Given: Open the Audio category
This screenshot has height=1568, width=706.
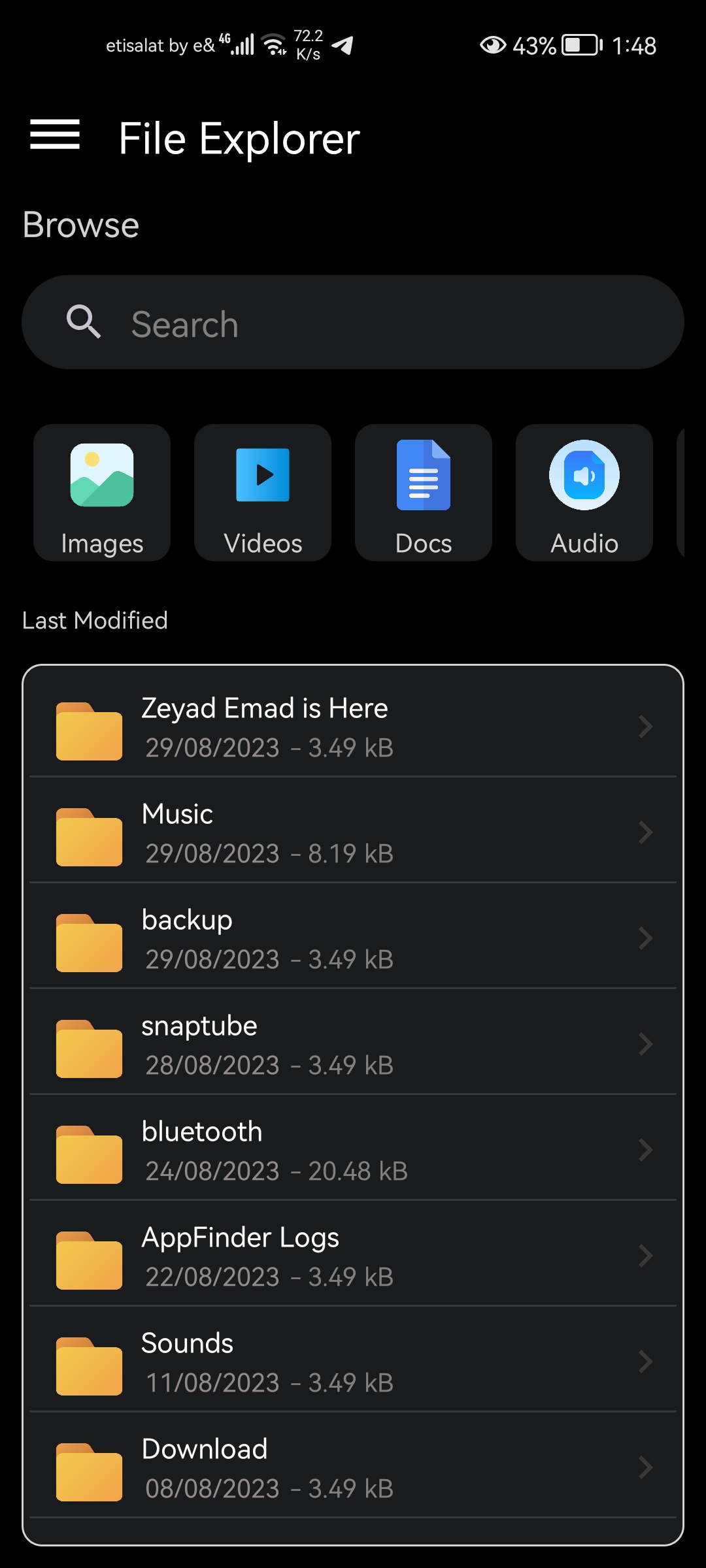Looking at the screenshot, I should 583,493.
